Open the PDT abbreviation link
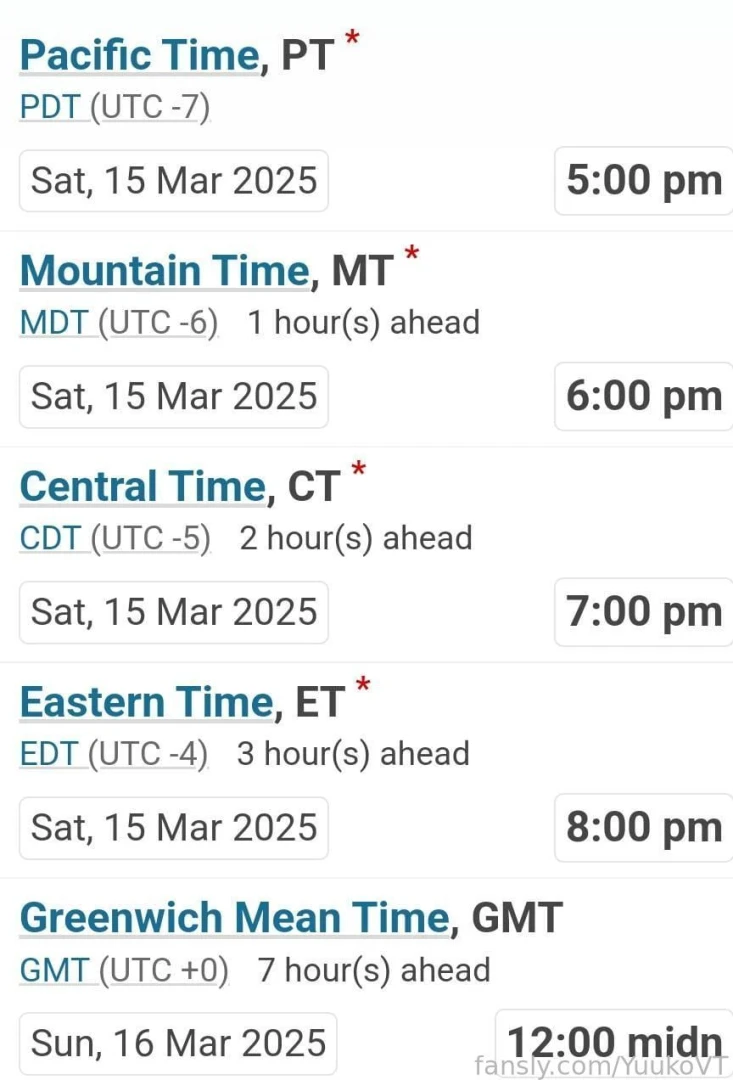 (x=50, y=107)
